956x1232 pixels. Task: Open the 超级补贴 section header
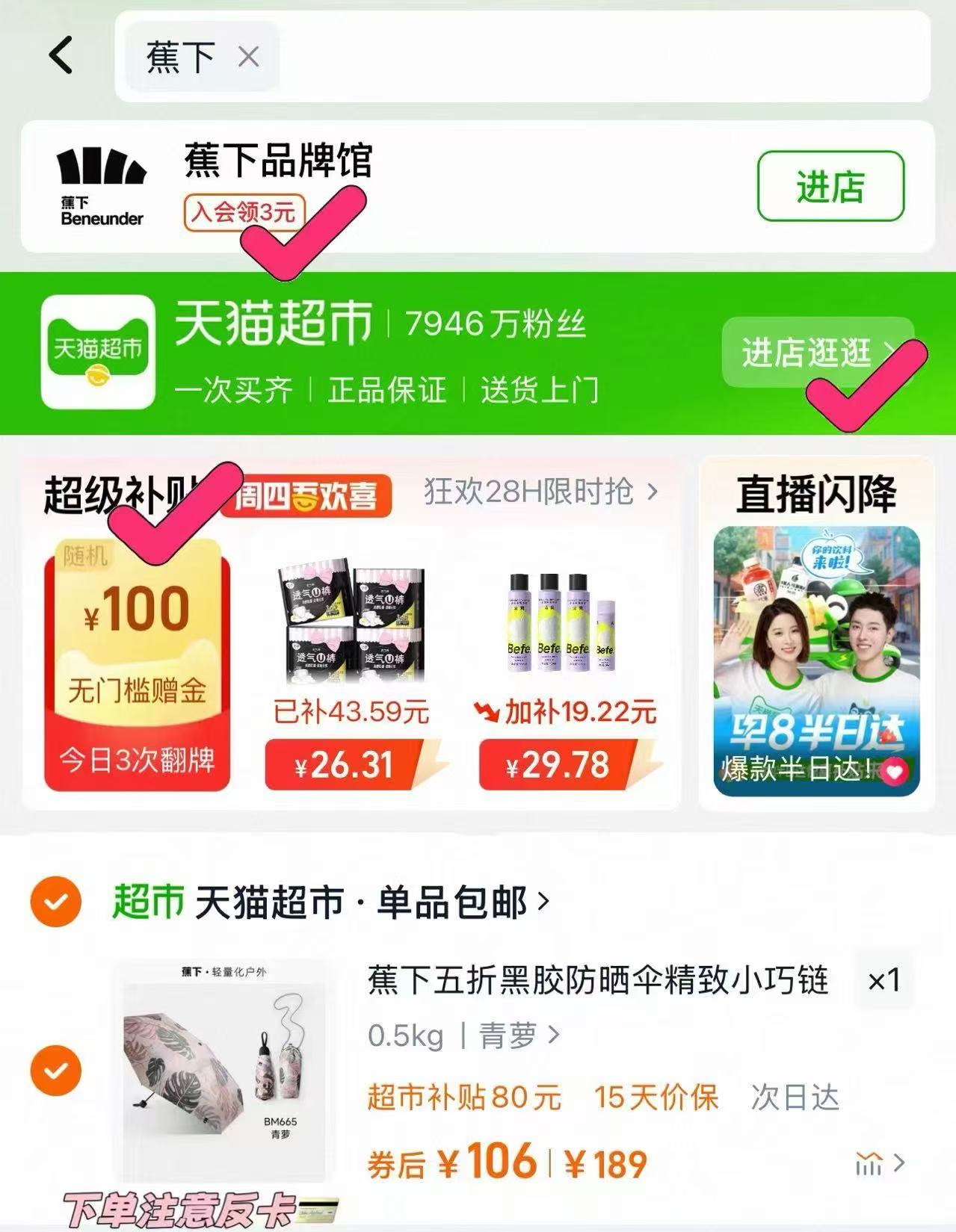tap(120, 494)
